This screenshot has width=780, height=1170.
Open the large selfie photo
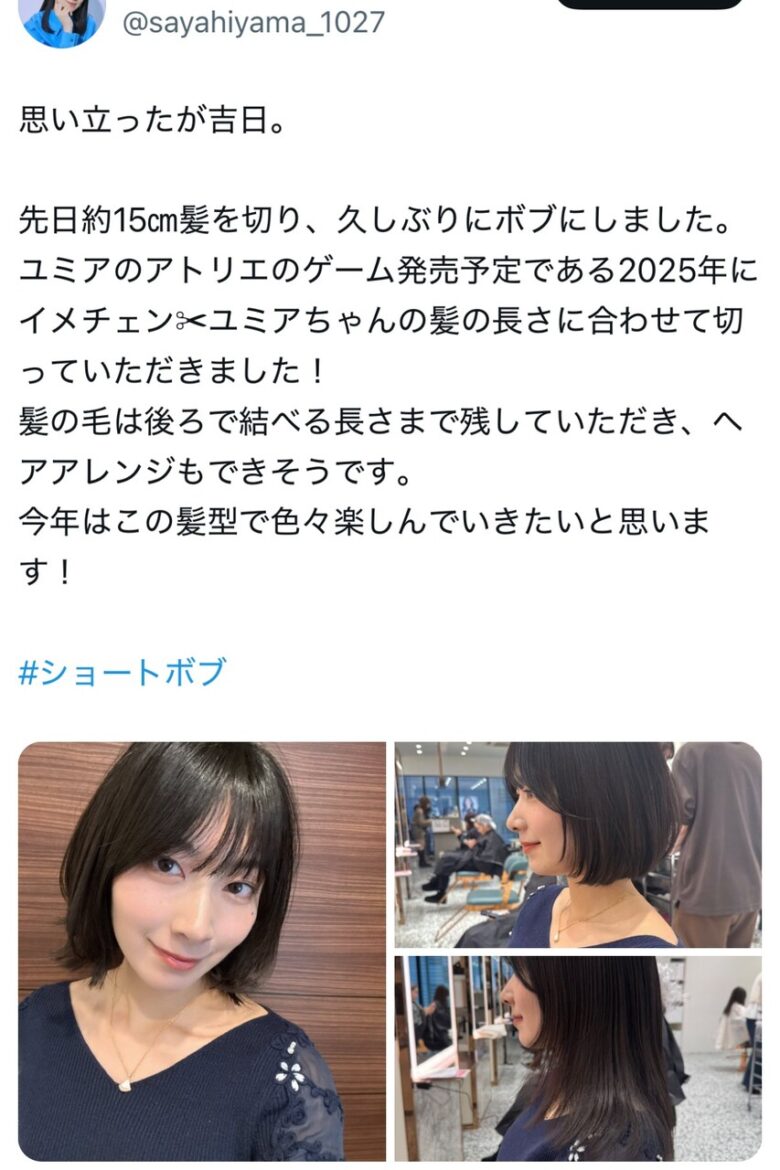(202, 950)
